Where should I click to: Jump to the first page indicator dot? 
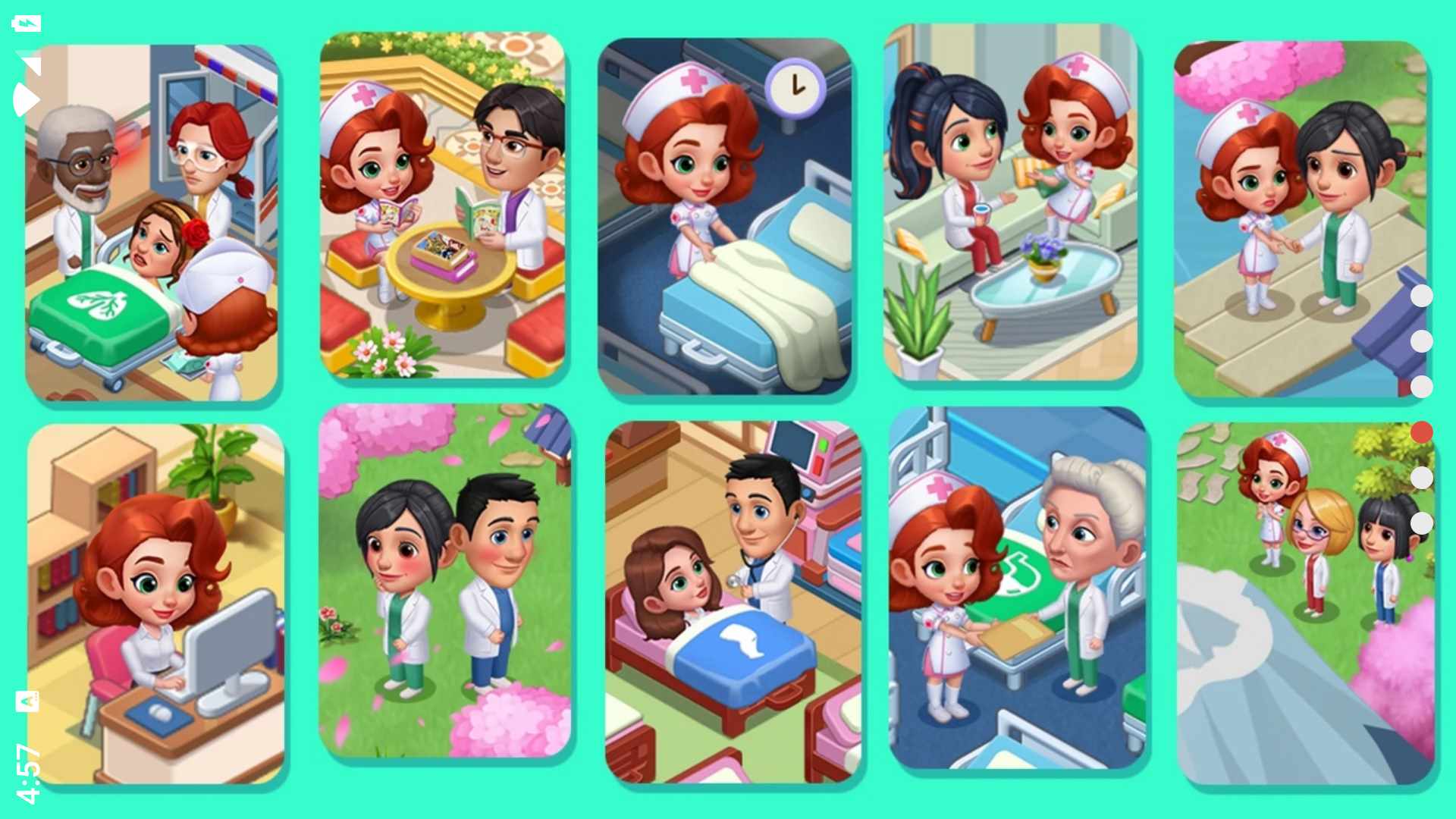pos(1422,296)
